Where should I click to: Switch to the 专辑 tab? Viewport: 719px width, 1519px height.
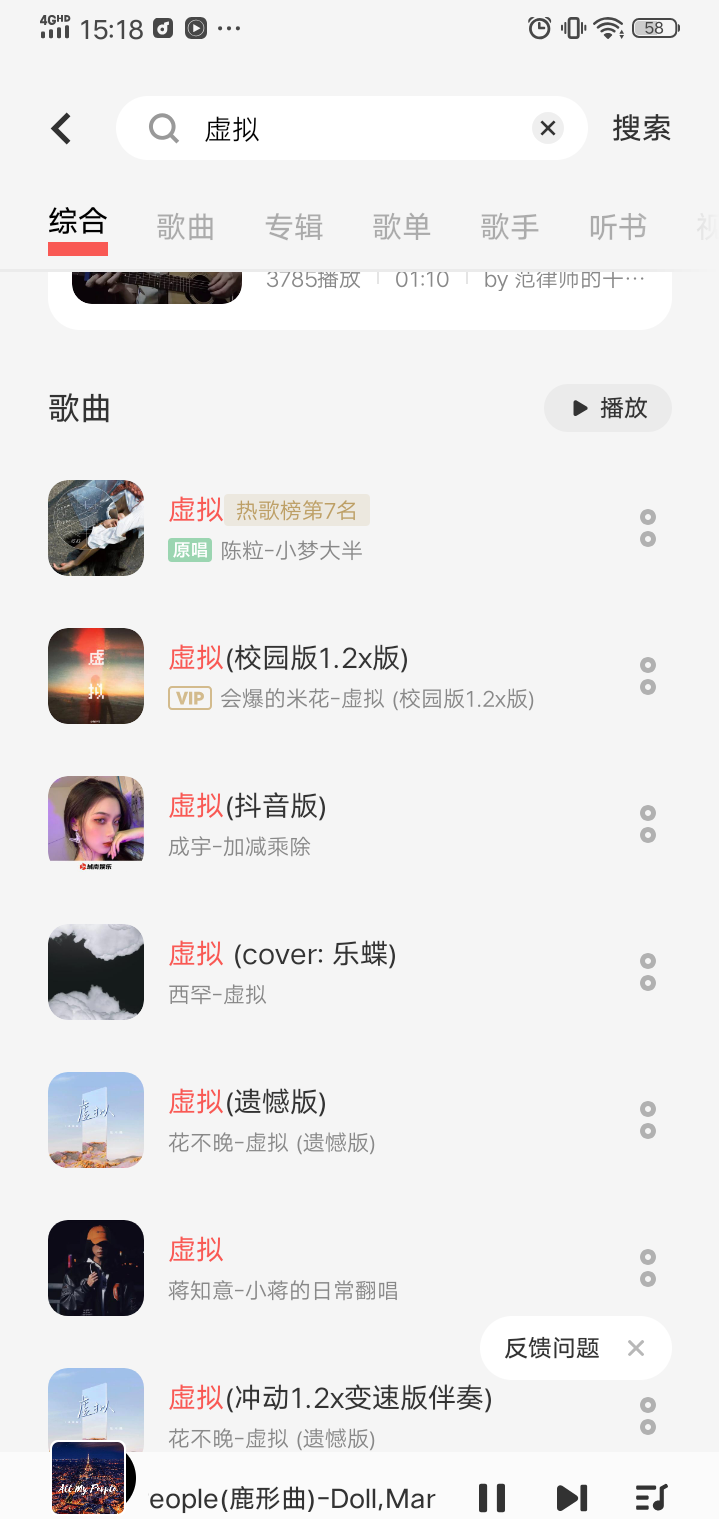click(x=293, y=227)
